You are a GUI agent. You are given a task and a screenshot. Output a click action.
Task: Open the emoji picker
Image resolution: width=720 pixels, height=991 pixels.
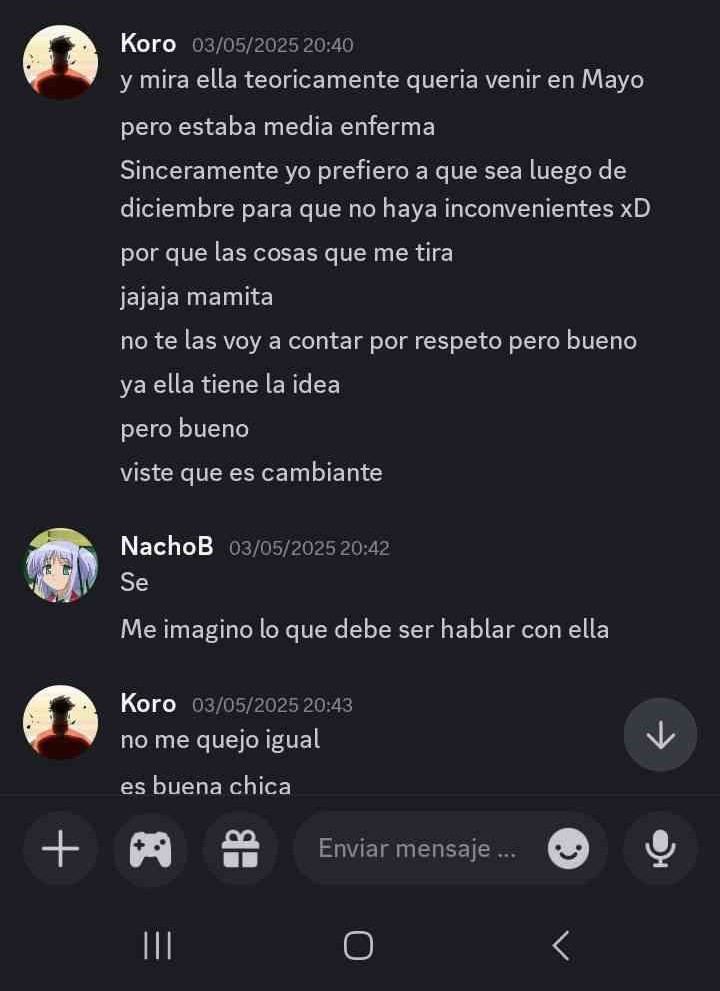[568, 850]
